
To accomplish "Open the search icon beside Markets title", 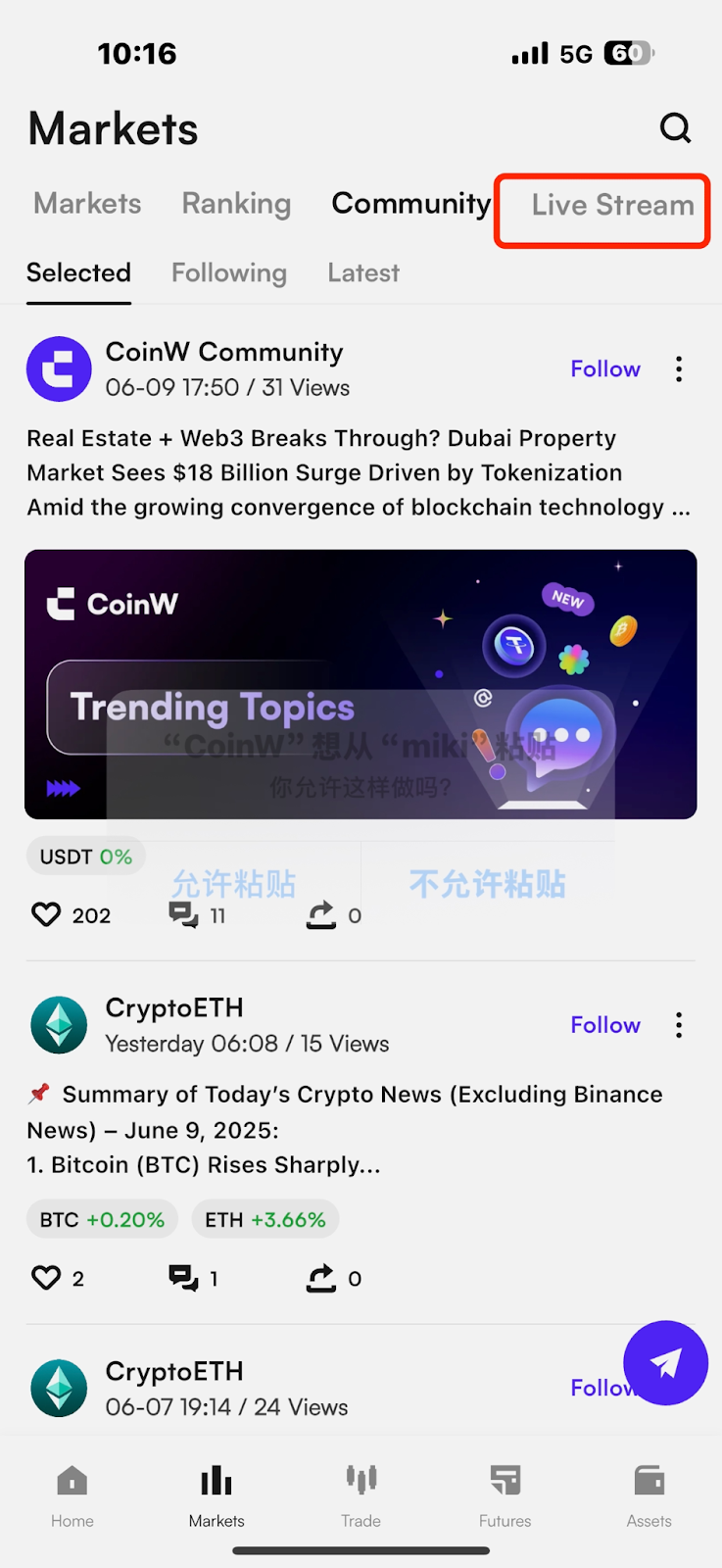I will click(675, 127).
